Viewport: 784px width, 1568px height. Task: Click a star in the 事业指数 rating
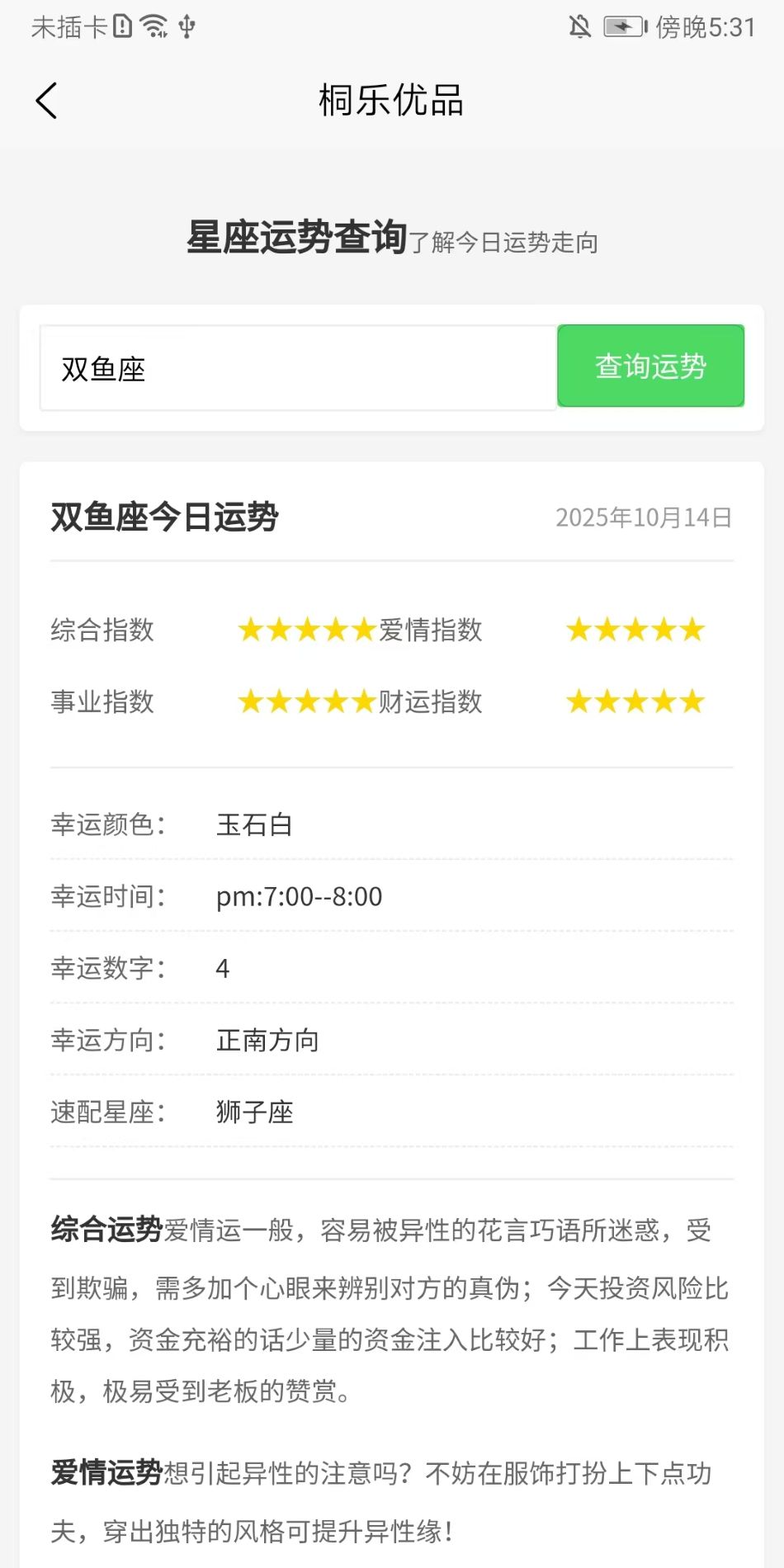click(x=306, y=702)
